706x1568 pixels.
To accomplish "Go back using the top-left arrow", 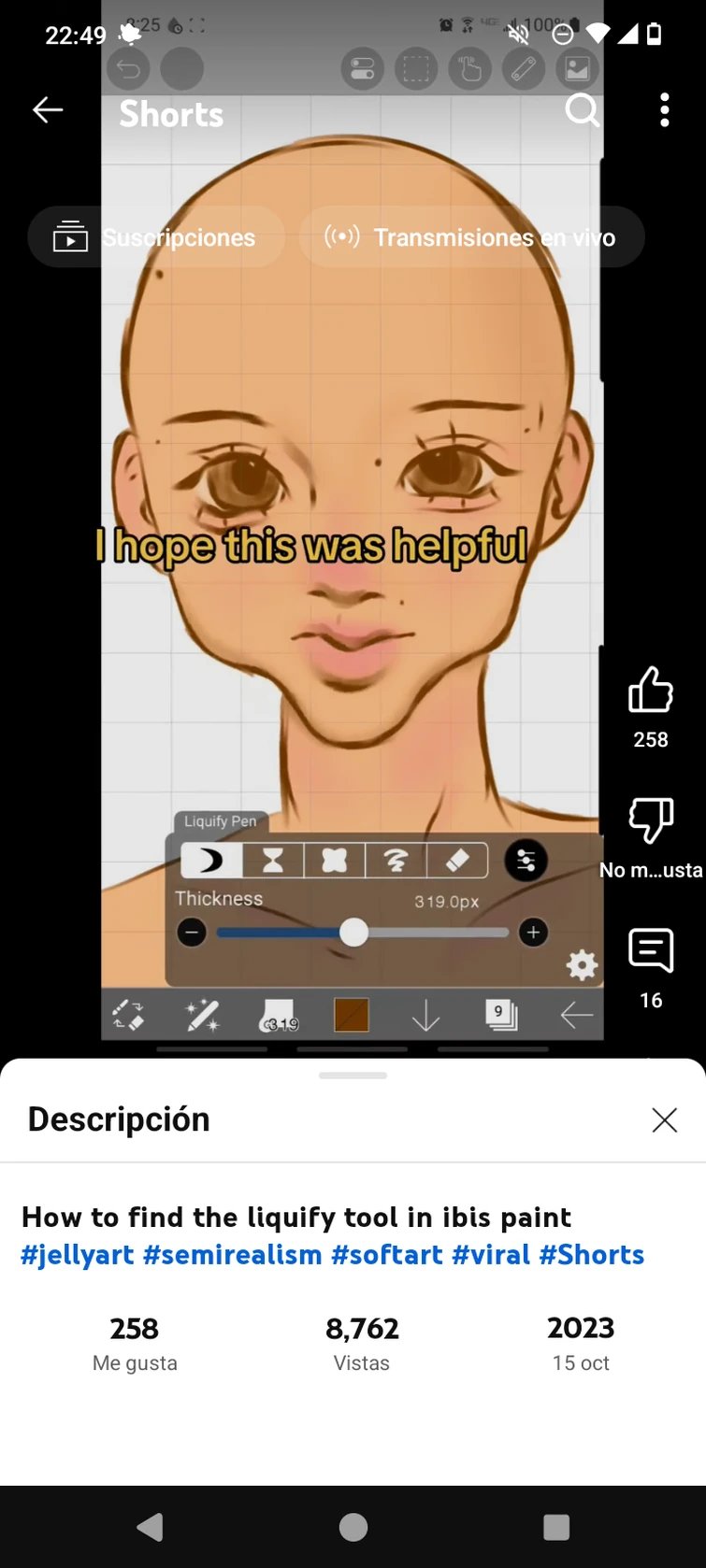I will (48, 110).
